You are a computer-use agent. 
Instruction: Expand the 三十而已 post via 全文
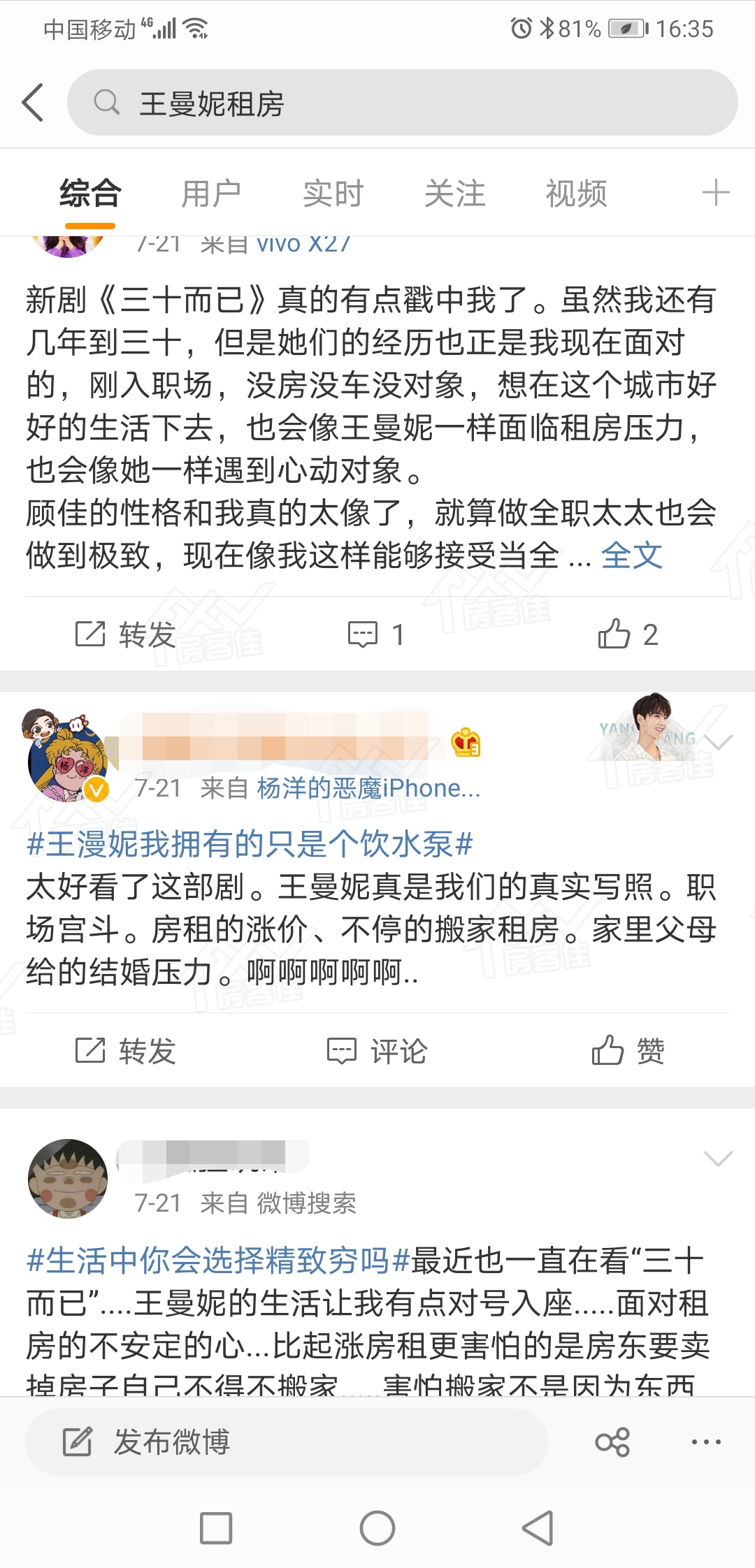tap(631, 556)
